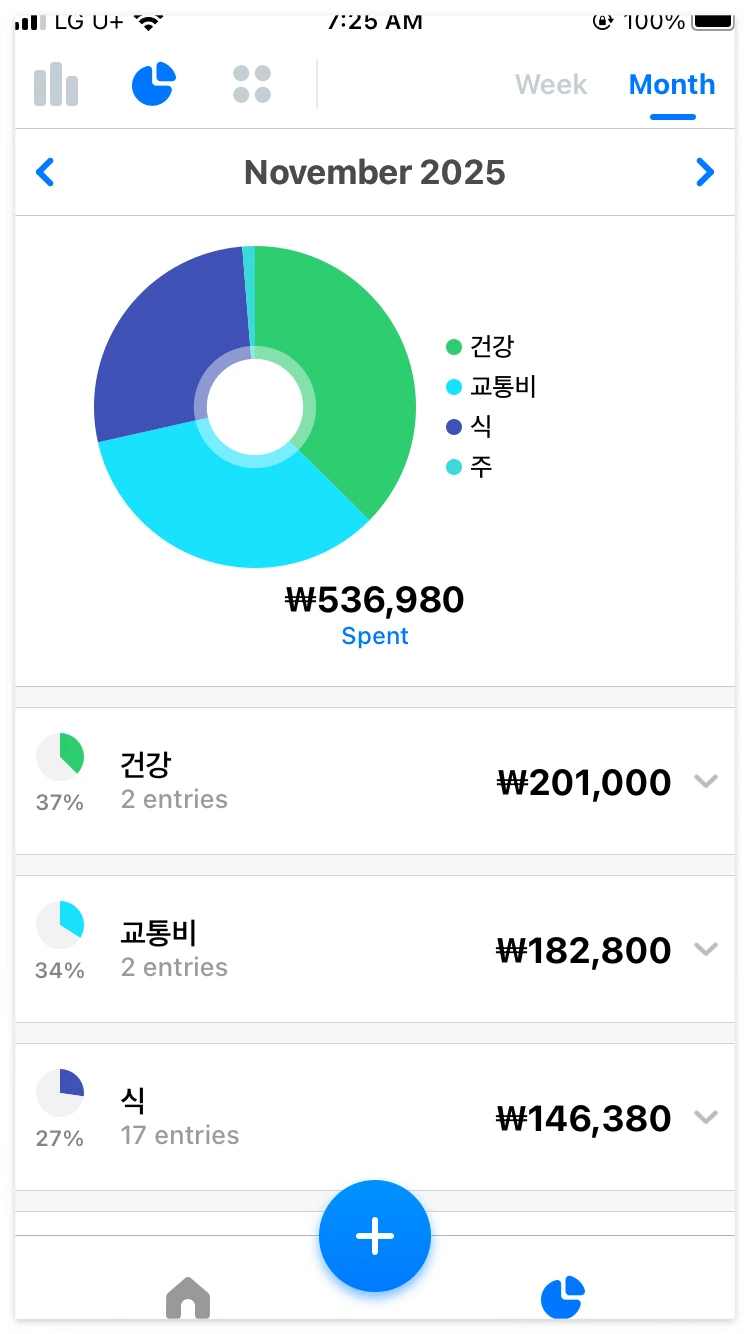
Task: Expand the 교통비 category row
Action: (706, 949)
